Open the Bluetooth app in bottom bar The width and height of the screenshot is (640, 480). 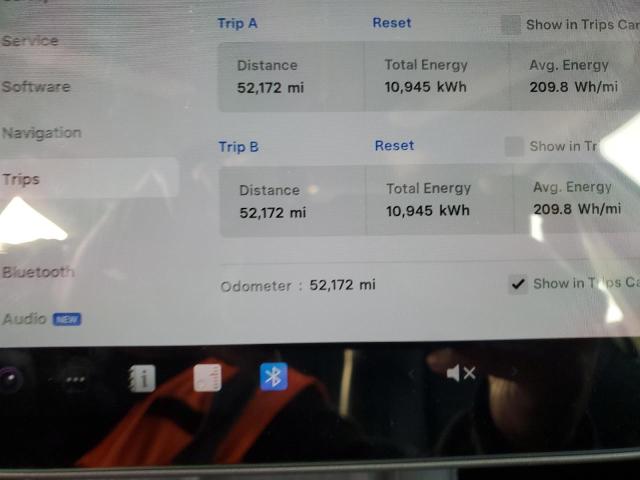coord(273,376)
